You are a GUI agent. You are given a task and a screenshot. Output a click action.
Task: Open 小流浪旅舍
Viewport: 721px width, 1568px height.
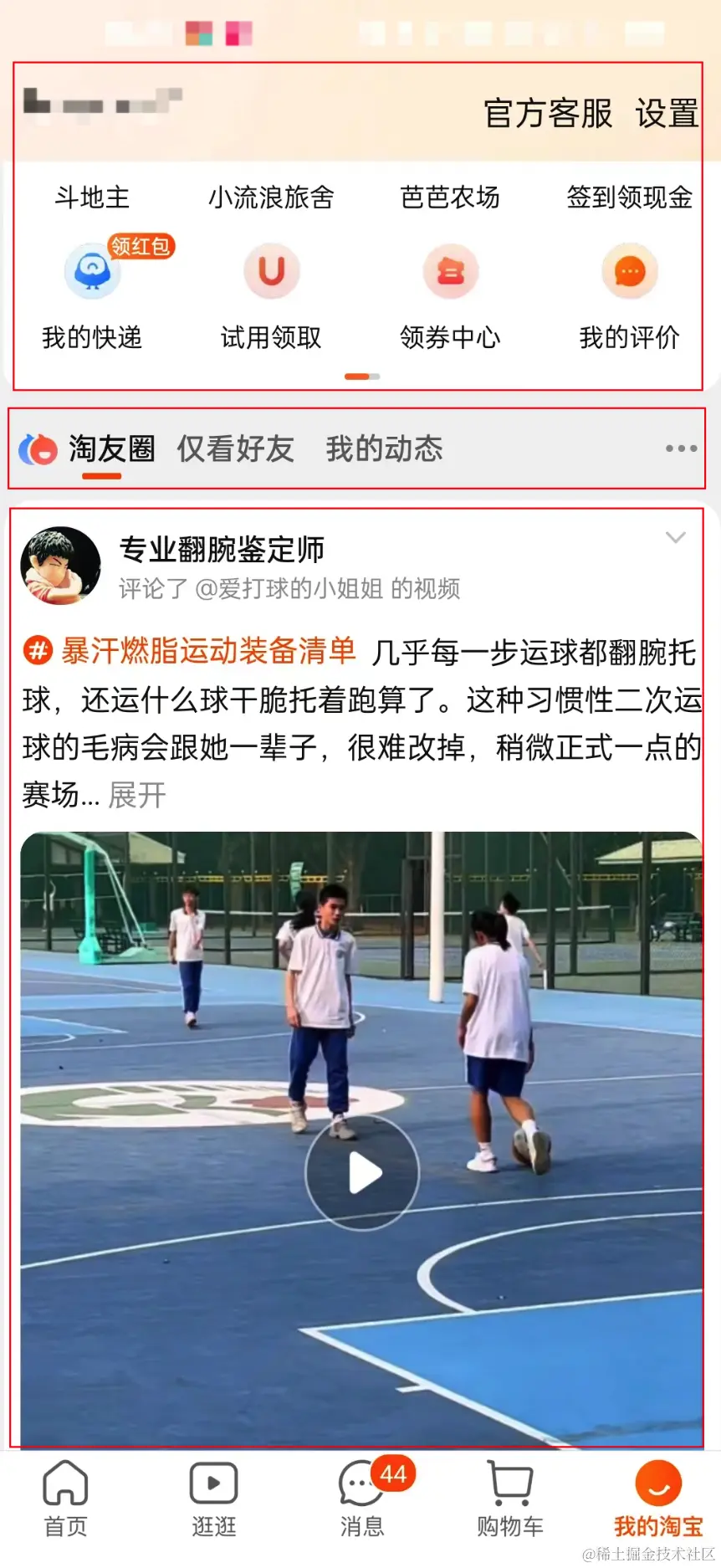point(271,197)
